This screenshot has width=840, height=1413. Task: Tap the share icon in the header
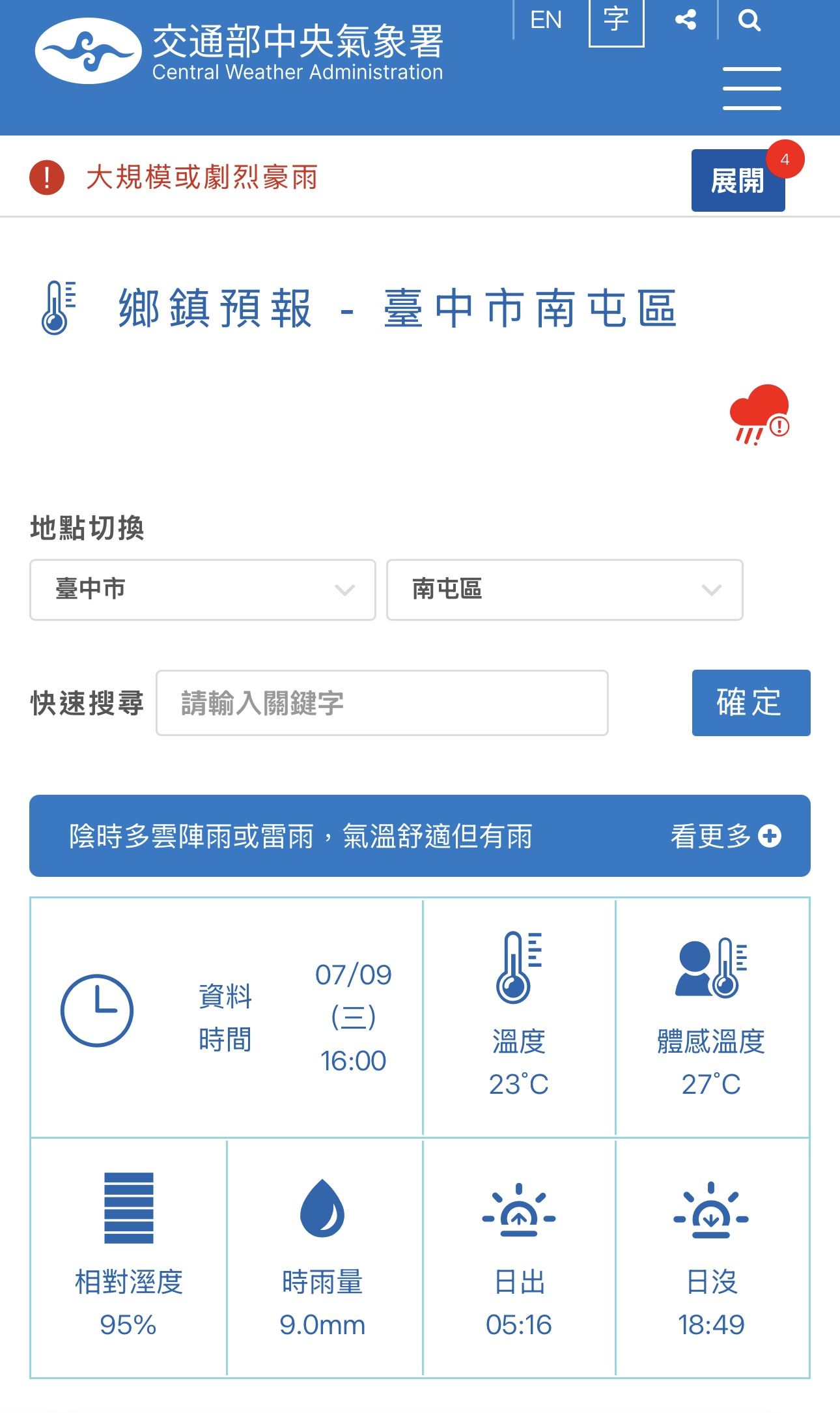(686, 20)
